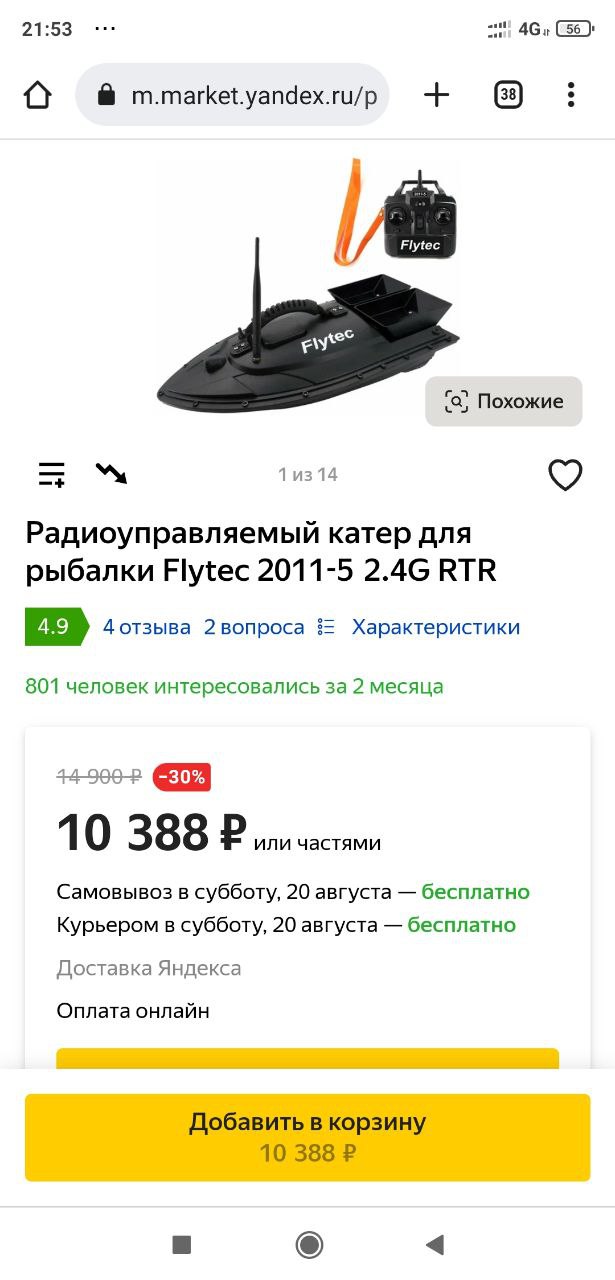
Task: Open the Flytec boat product photo
Action: [x=300, y=300]
